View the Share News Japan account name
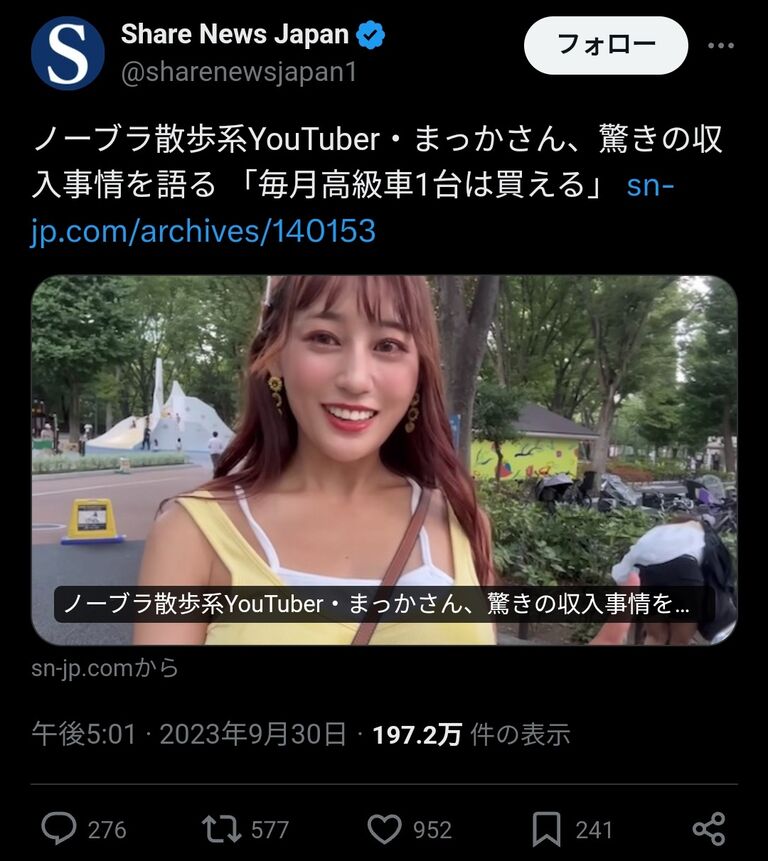This screenshot has width=768, height=861. pyautogui.click(x=234, y=35)
